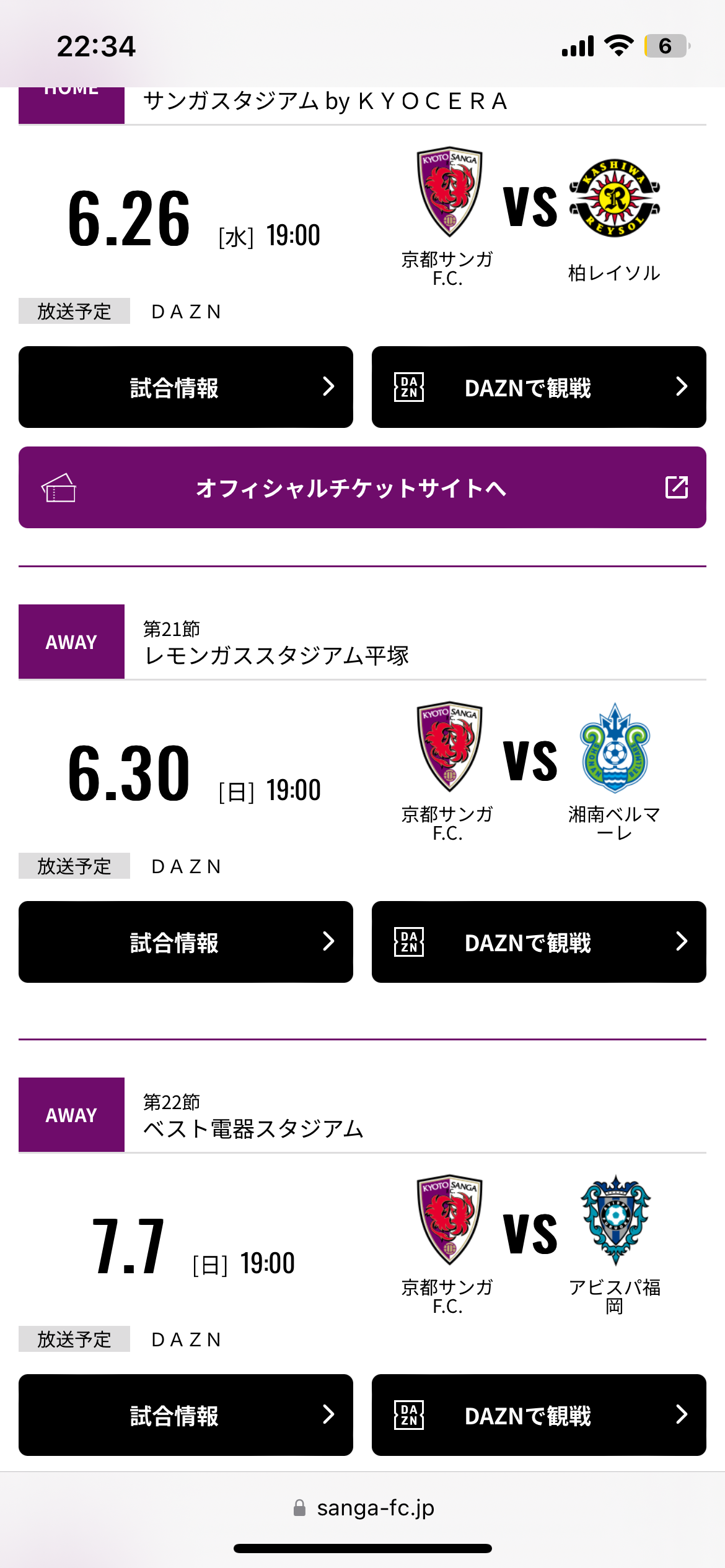Select DAZNで観戦 for the 7.7 match
The width and height of the screenshot is (725, 1568).
click(538, 1415)
